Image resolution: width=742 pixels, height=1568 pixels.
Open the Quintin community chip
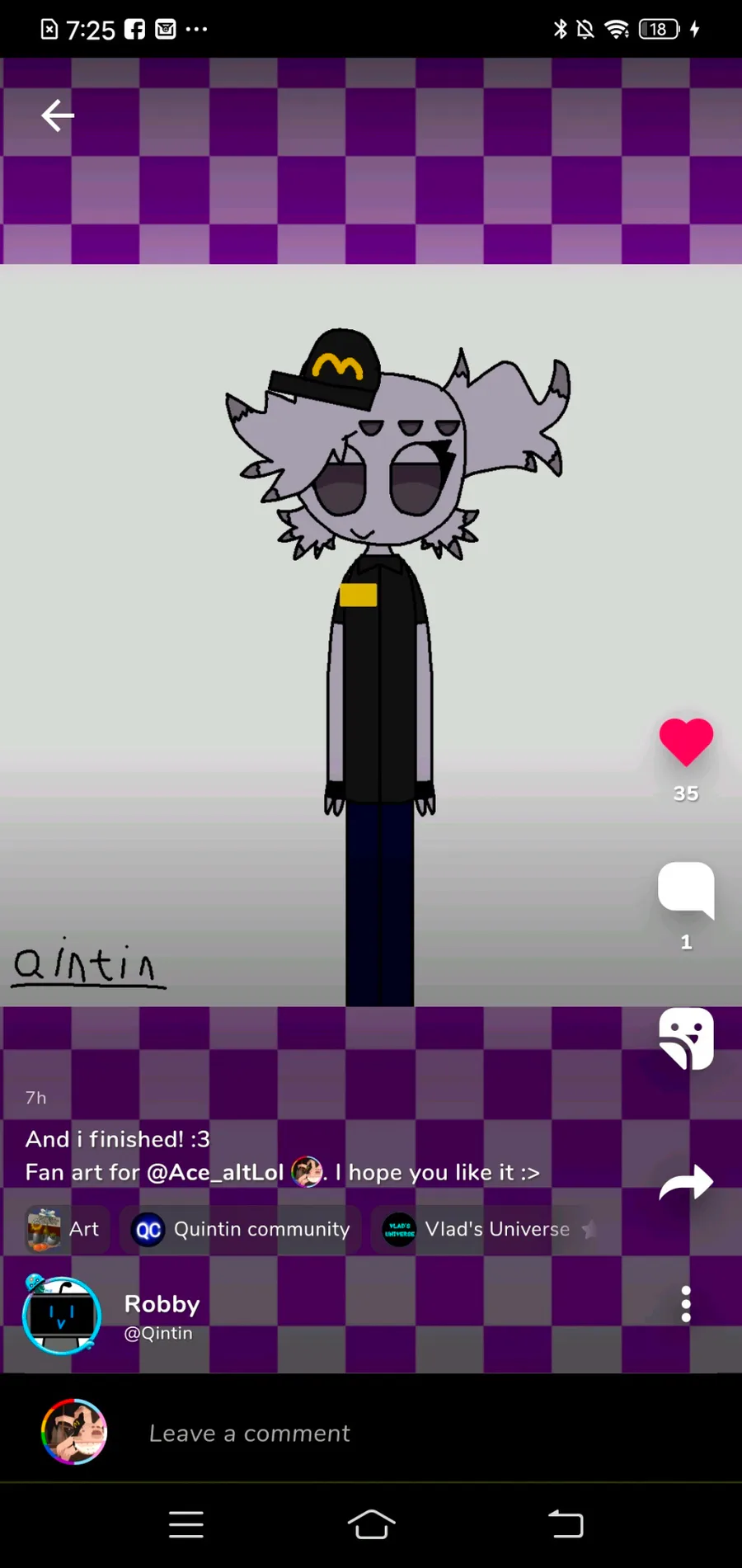click(x=241, y=1229)
